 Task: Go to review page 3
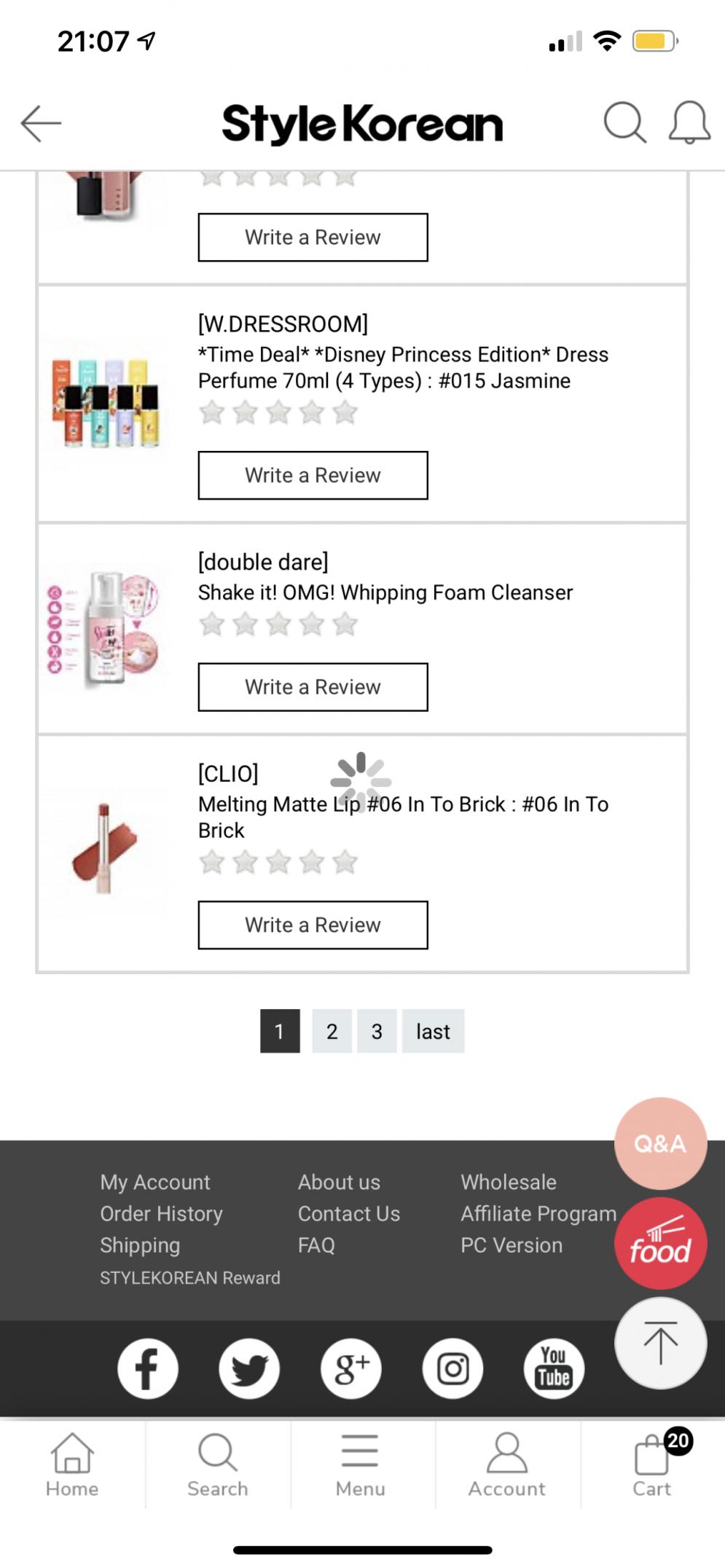coord(377,1031)
